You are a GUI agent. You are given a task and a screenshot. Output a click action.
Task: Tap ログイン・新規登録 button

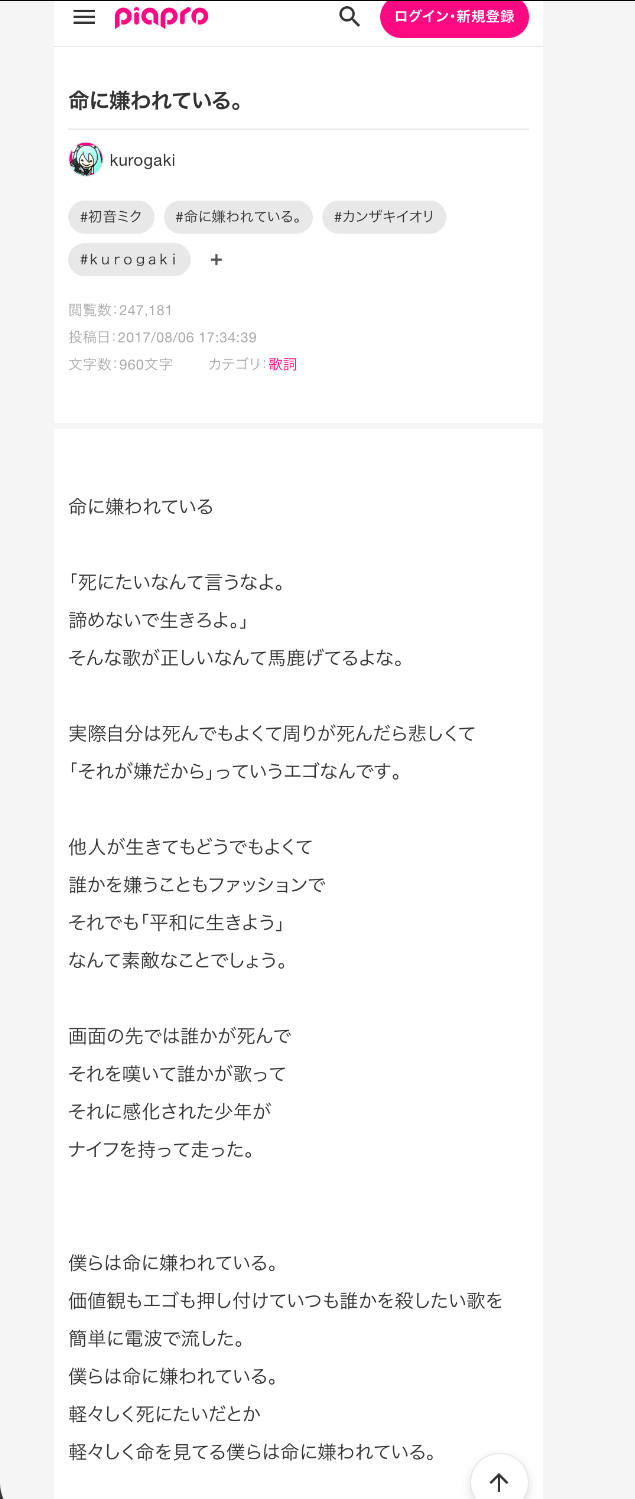point(454,17)
